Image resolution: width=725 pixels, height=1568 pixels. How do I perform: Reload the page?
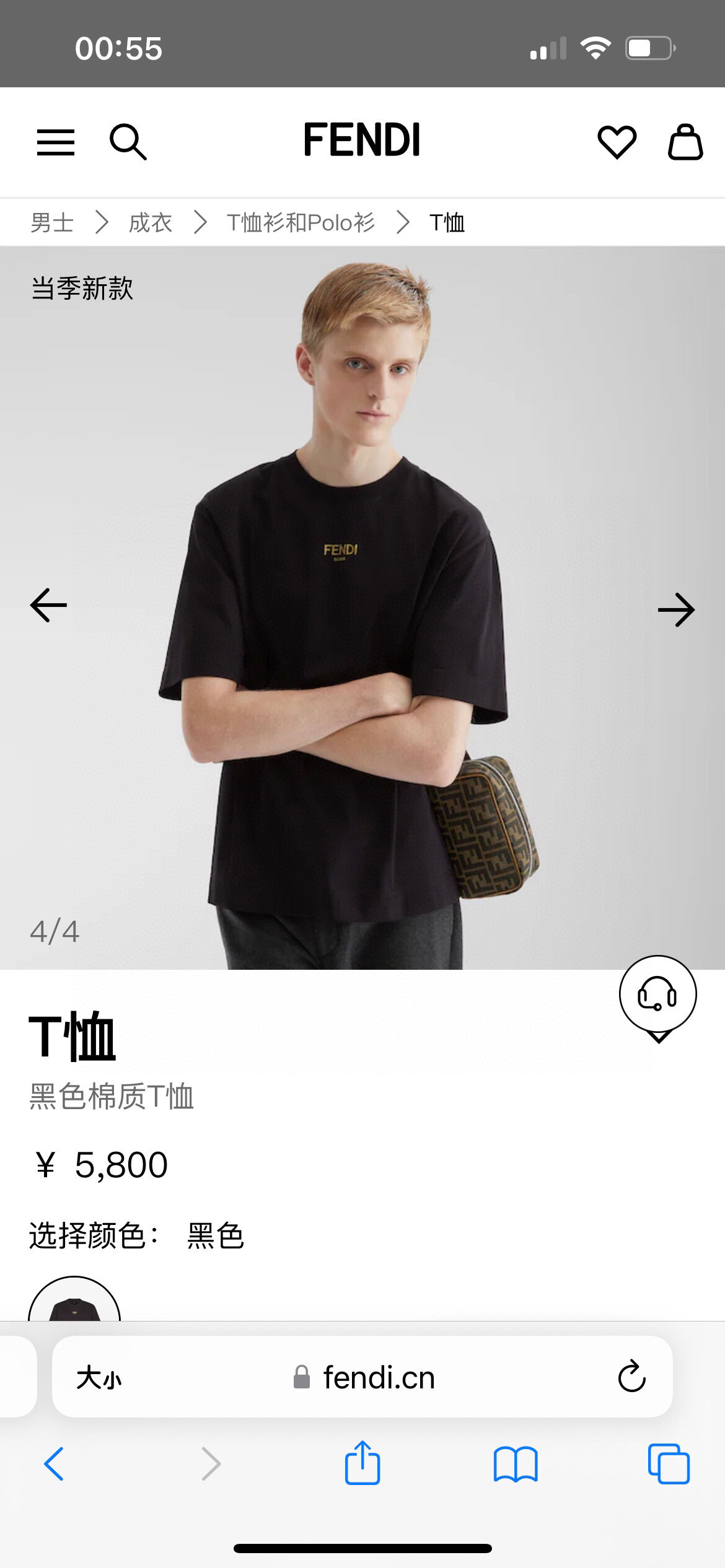(631, 1377)
